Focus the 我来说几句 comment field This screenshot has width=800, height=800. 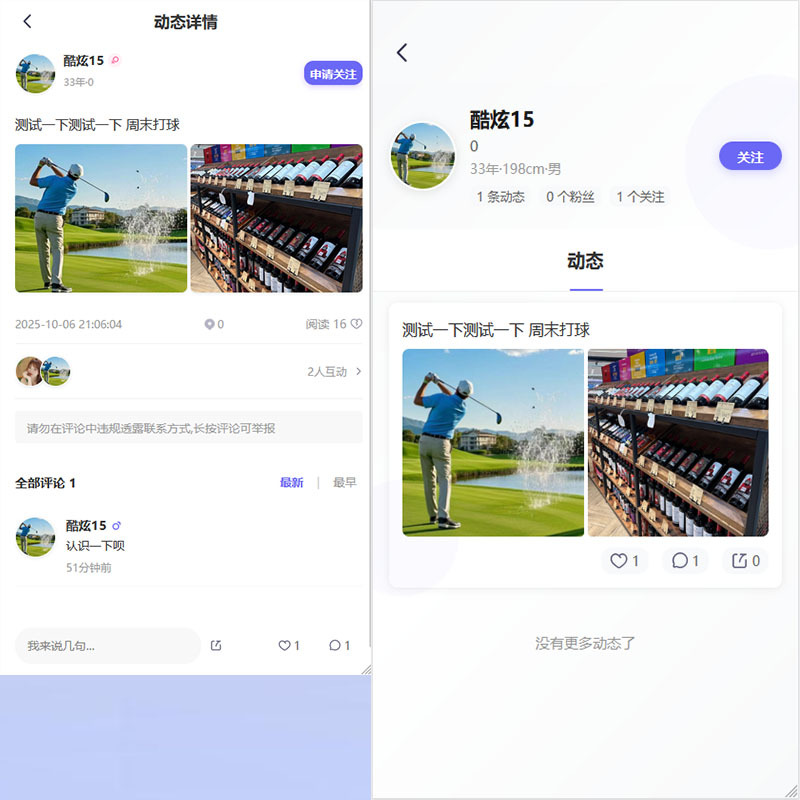[x=108, y=646]
